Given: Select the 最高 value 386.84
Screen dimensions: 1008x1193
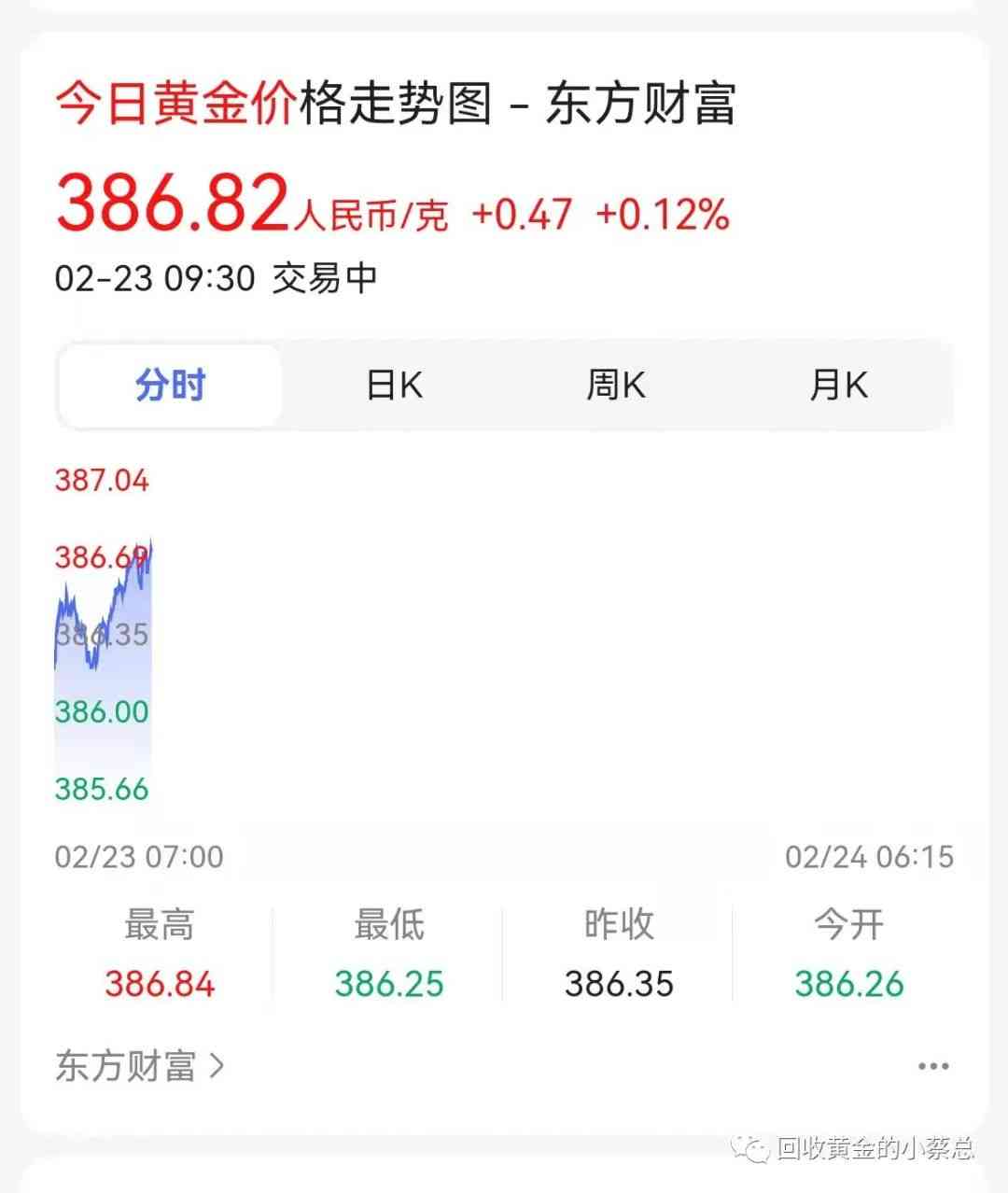Looking at the screenshot, I should point(159,982).
